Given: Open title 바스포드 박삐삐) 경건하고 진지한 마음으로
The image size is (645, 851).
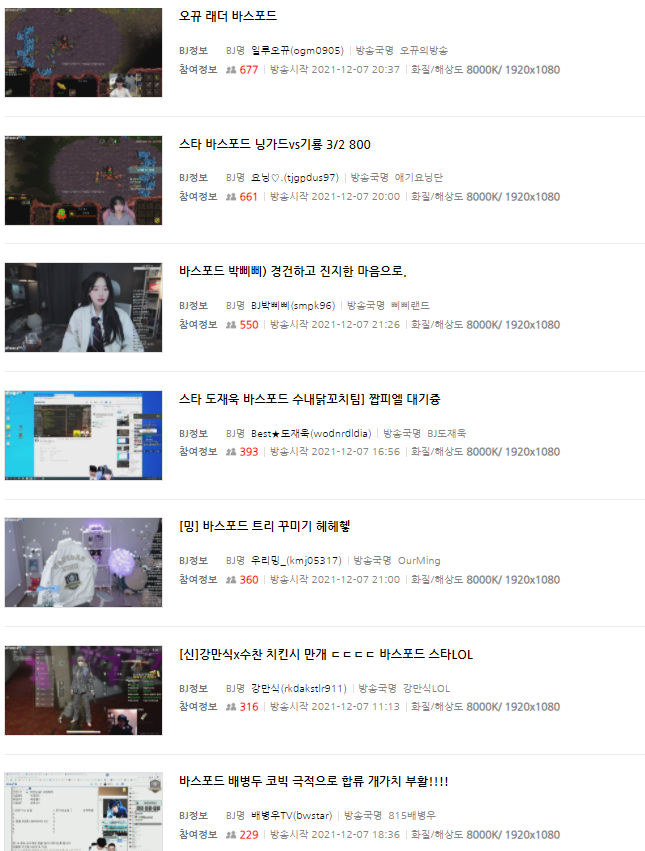Looking at the screenshot, I should (x=292, y=271).
